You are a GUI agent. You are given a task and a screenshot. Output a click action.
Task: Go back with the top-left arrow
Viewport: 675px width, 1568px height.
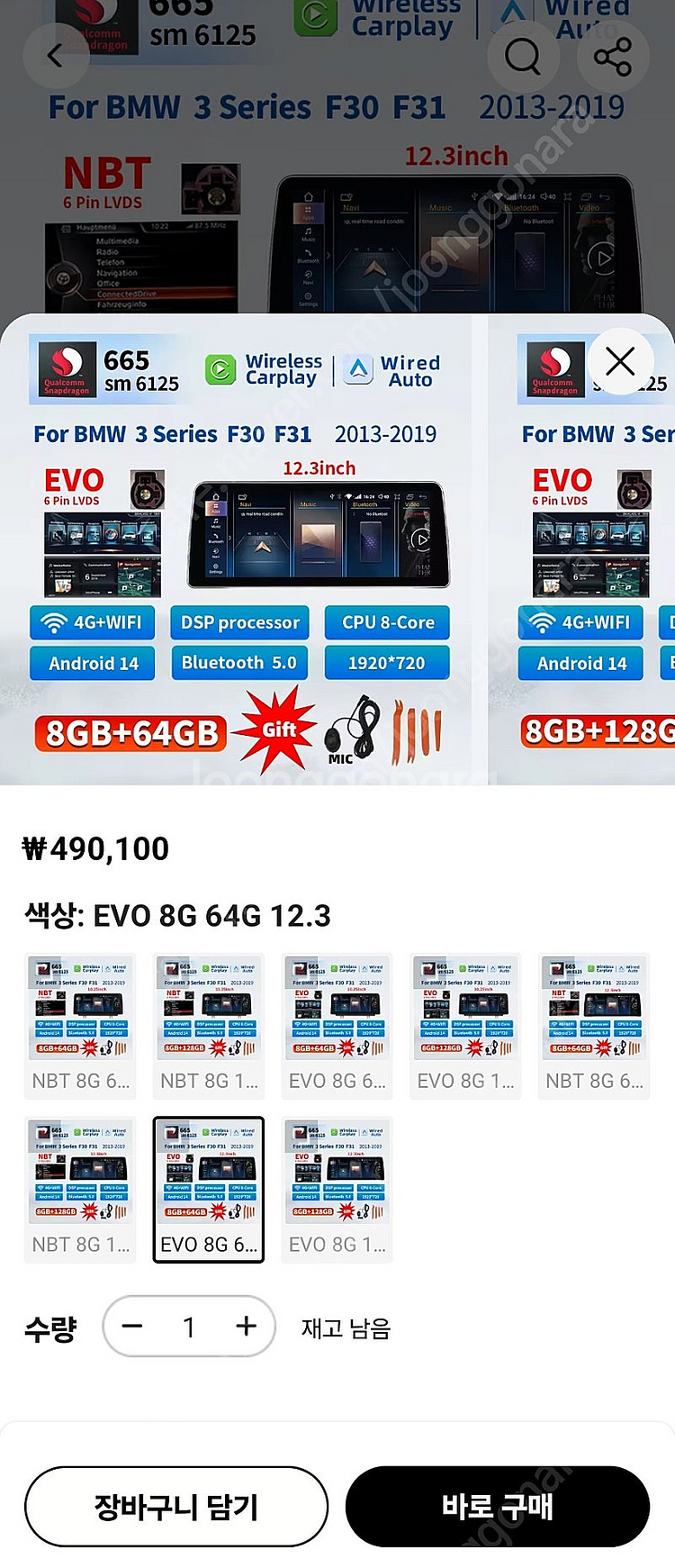(55, 56)
